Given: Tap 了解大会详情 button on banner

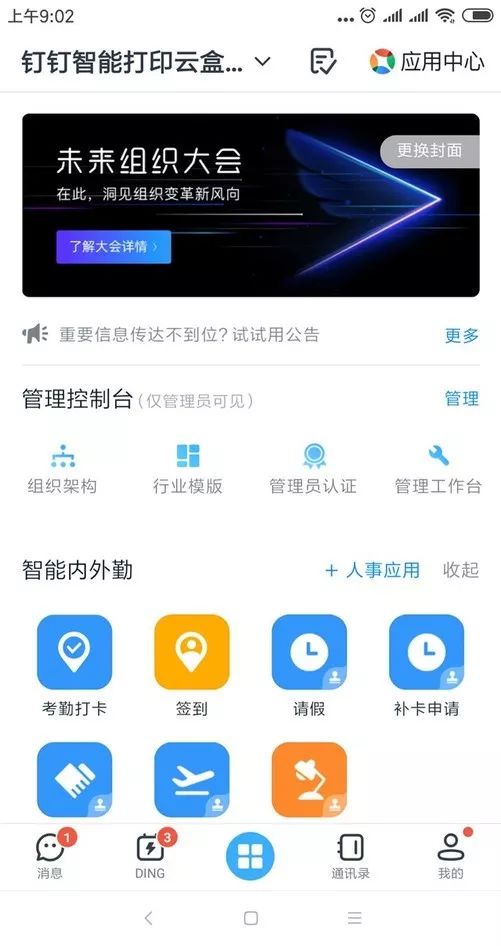Looking at the screenshot, I should (113, 247).
